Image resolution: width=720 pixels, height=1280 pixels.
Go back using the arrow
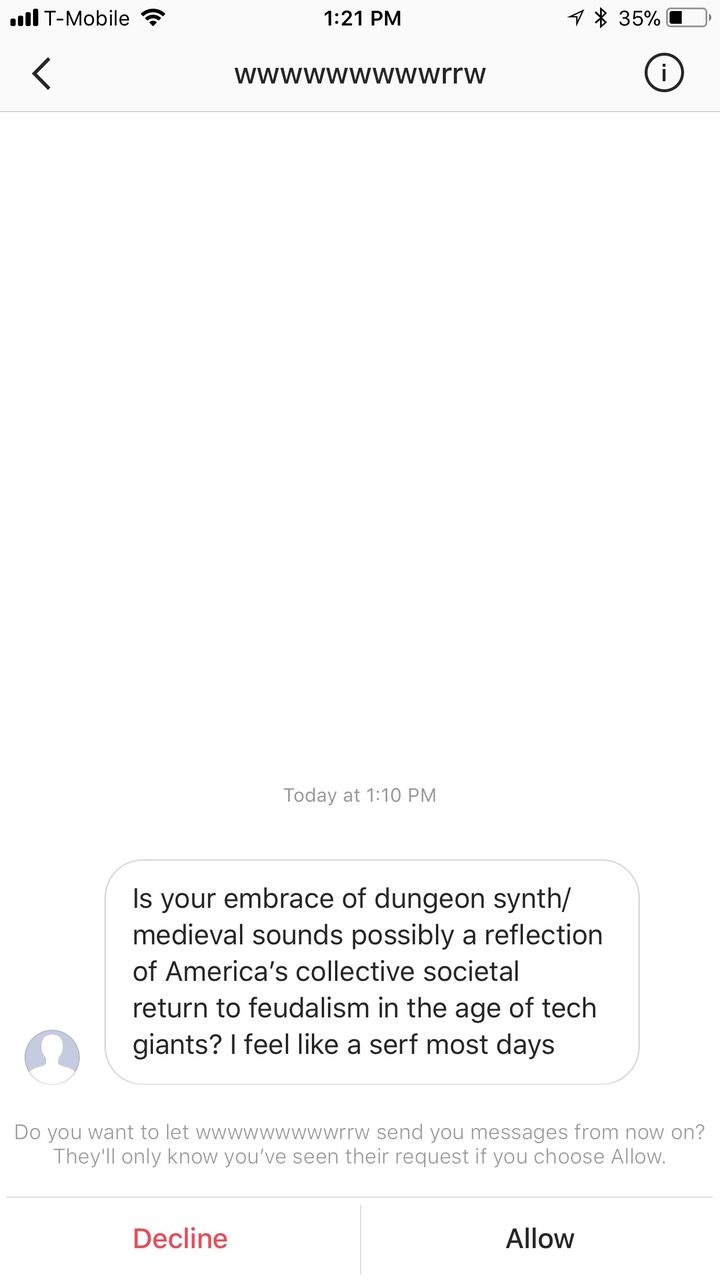coord(41,74)
